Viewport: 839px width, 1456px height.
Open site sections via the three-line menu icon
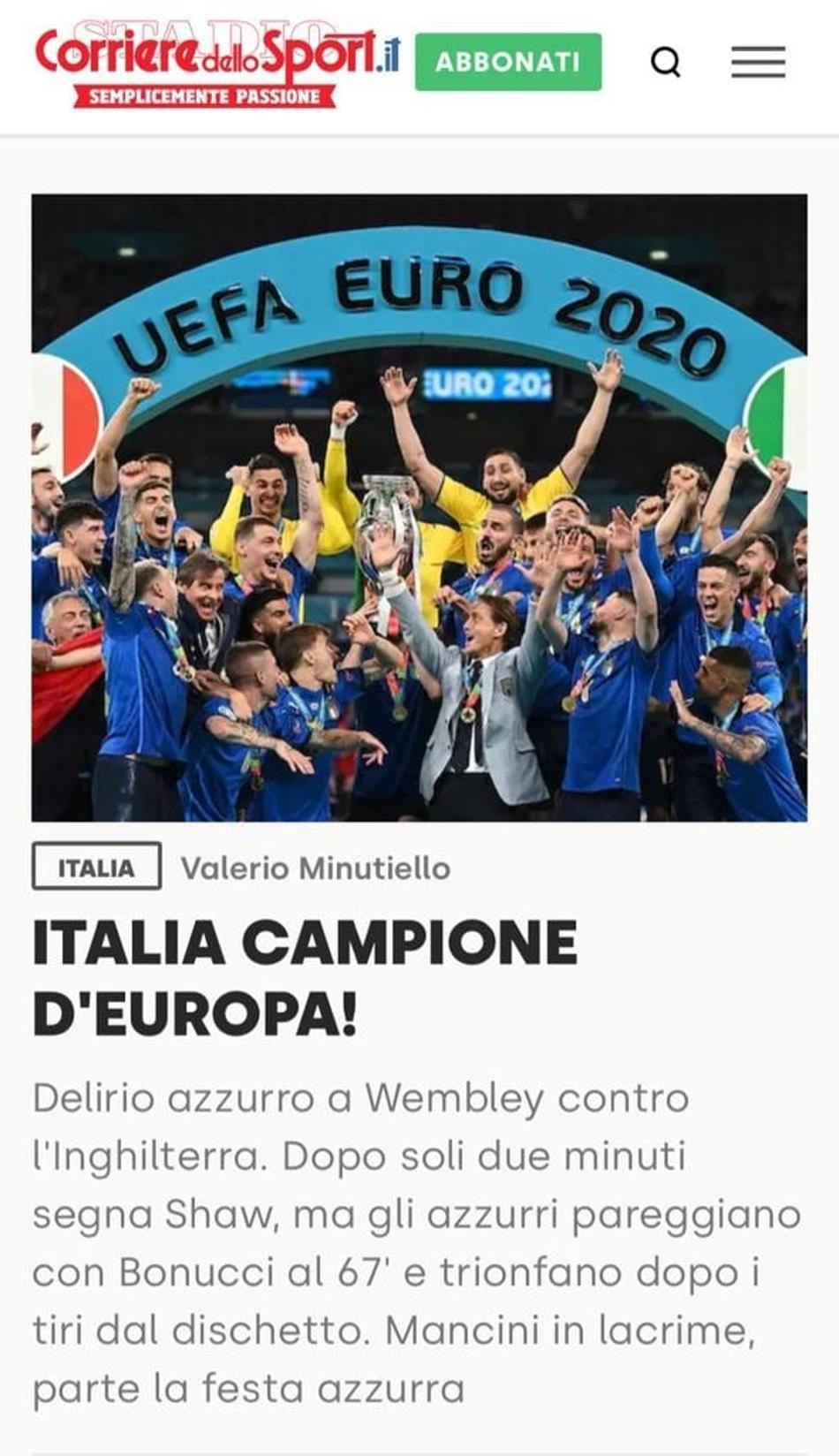click(756, 62)
